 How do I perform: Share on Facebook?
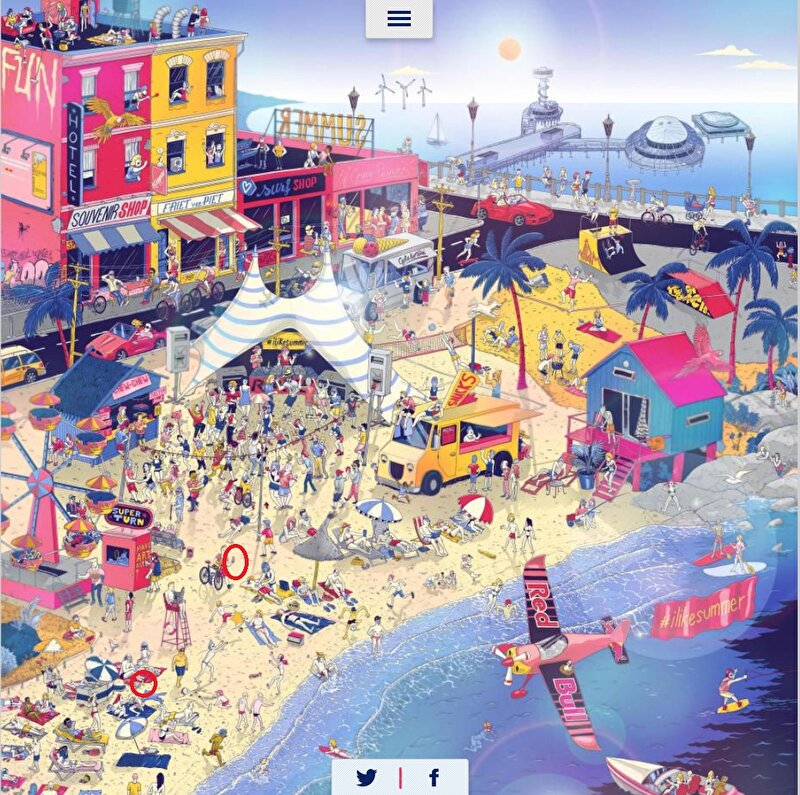pyautogui.click(x=434, y=777)
